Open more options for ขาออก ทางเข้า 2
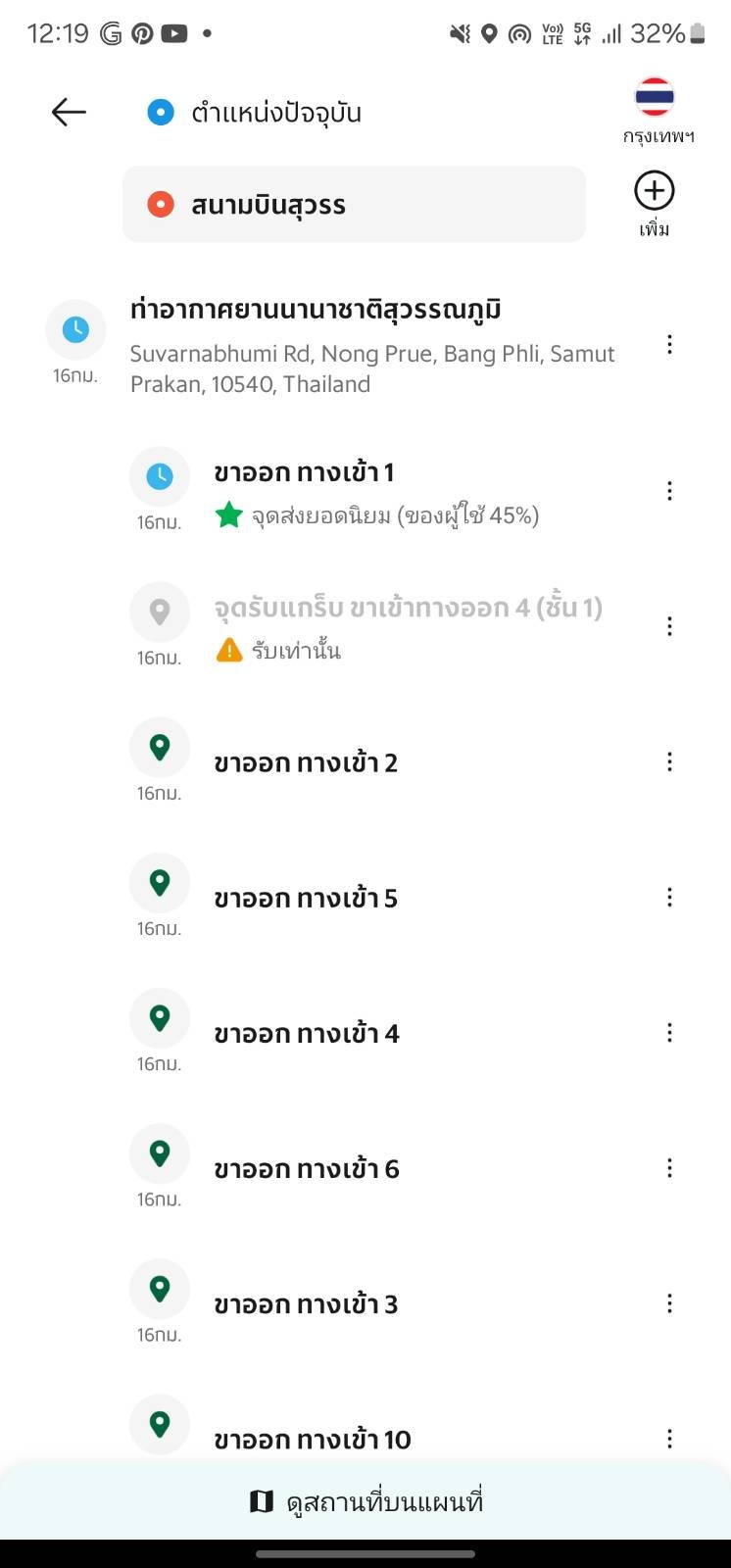Viewport: 731px width, 1568px height. pyautogui.click(x=669, y=761)
